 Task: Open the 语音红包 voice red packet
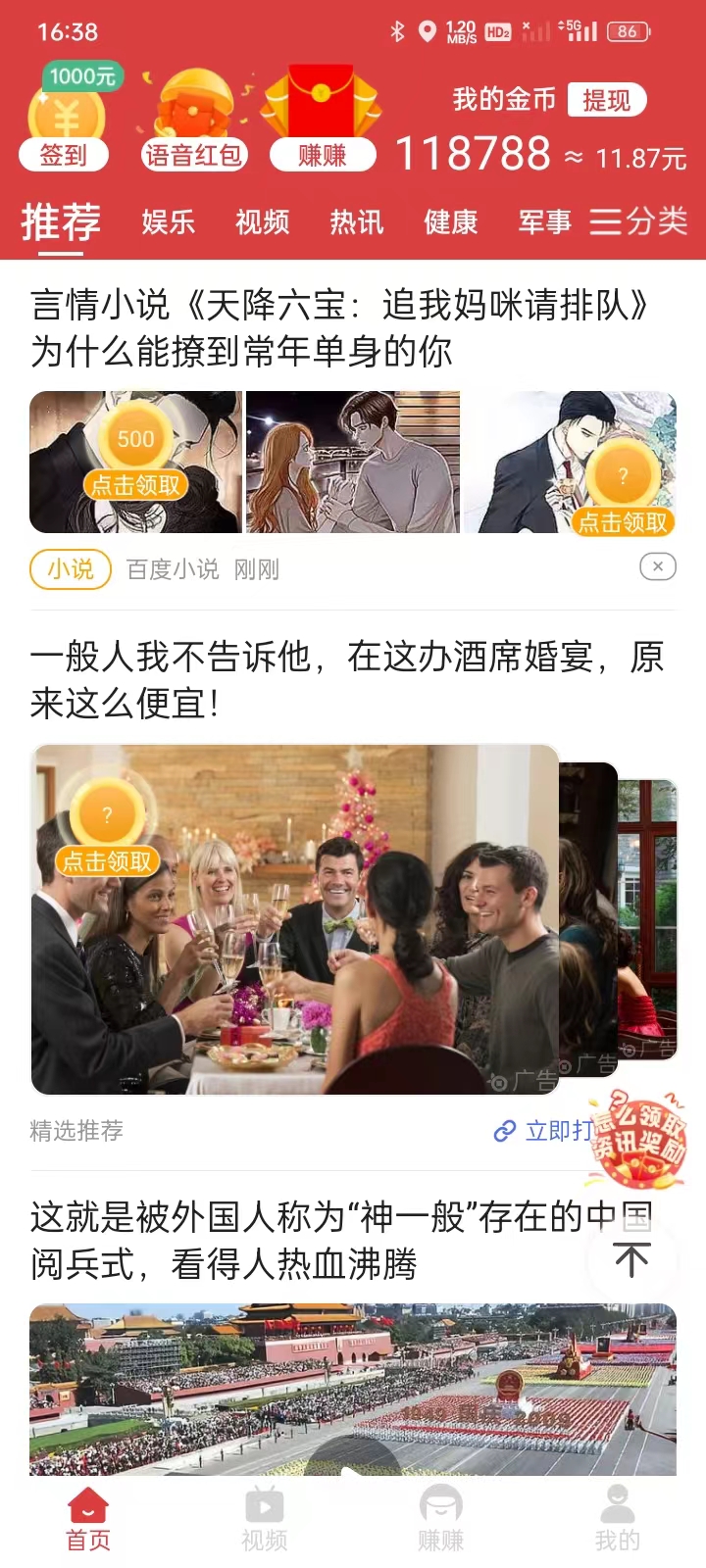(194, 113)
